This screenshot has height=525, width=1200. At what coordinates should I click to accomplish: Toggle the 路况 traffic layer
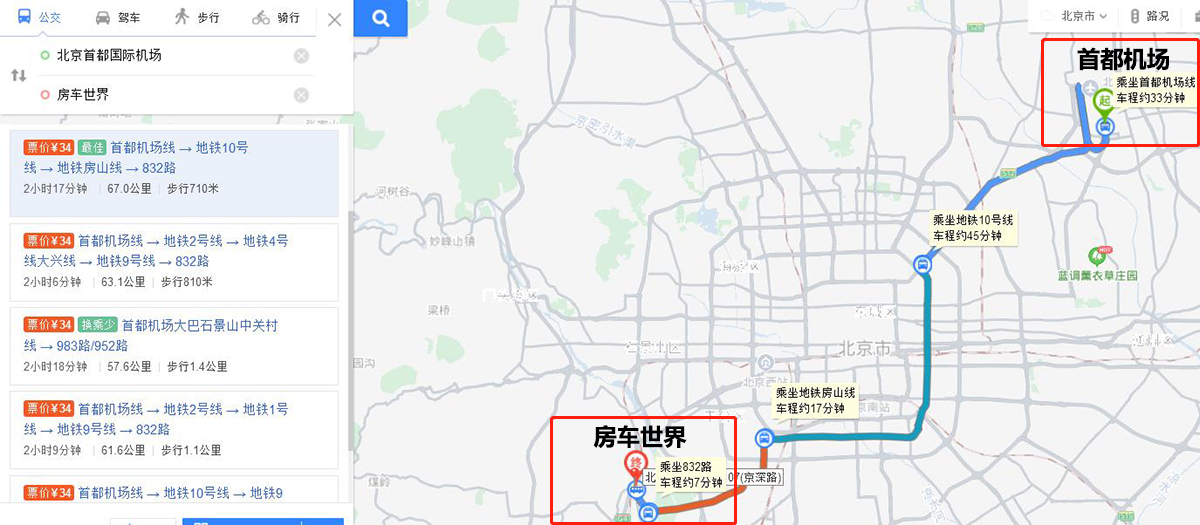[x=1149, y=16]
